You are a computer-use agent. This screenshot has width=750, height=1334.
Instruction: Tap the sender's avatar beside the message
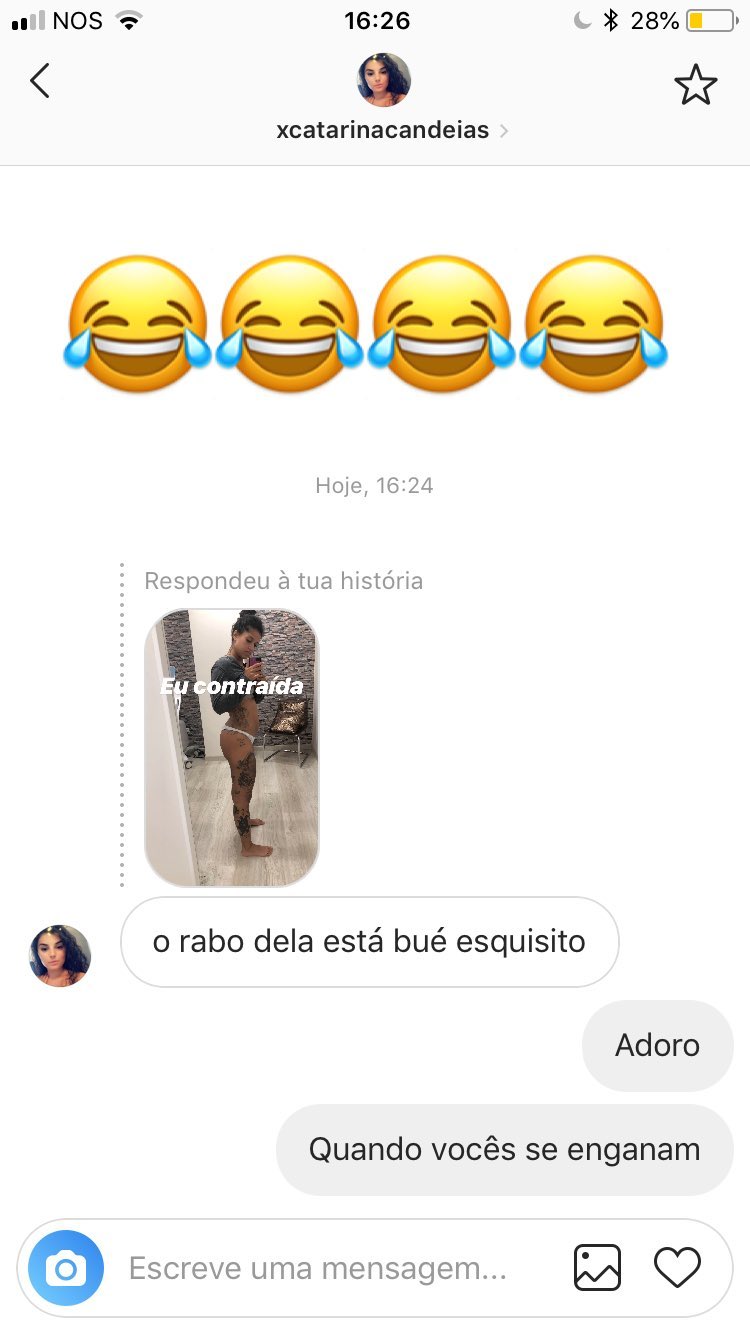pyautogui.click(x=60, y=956)
